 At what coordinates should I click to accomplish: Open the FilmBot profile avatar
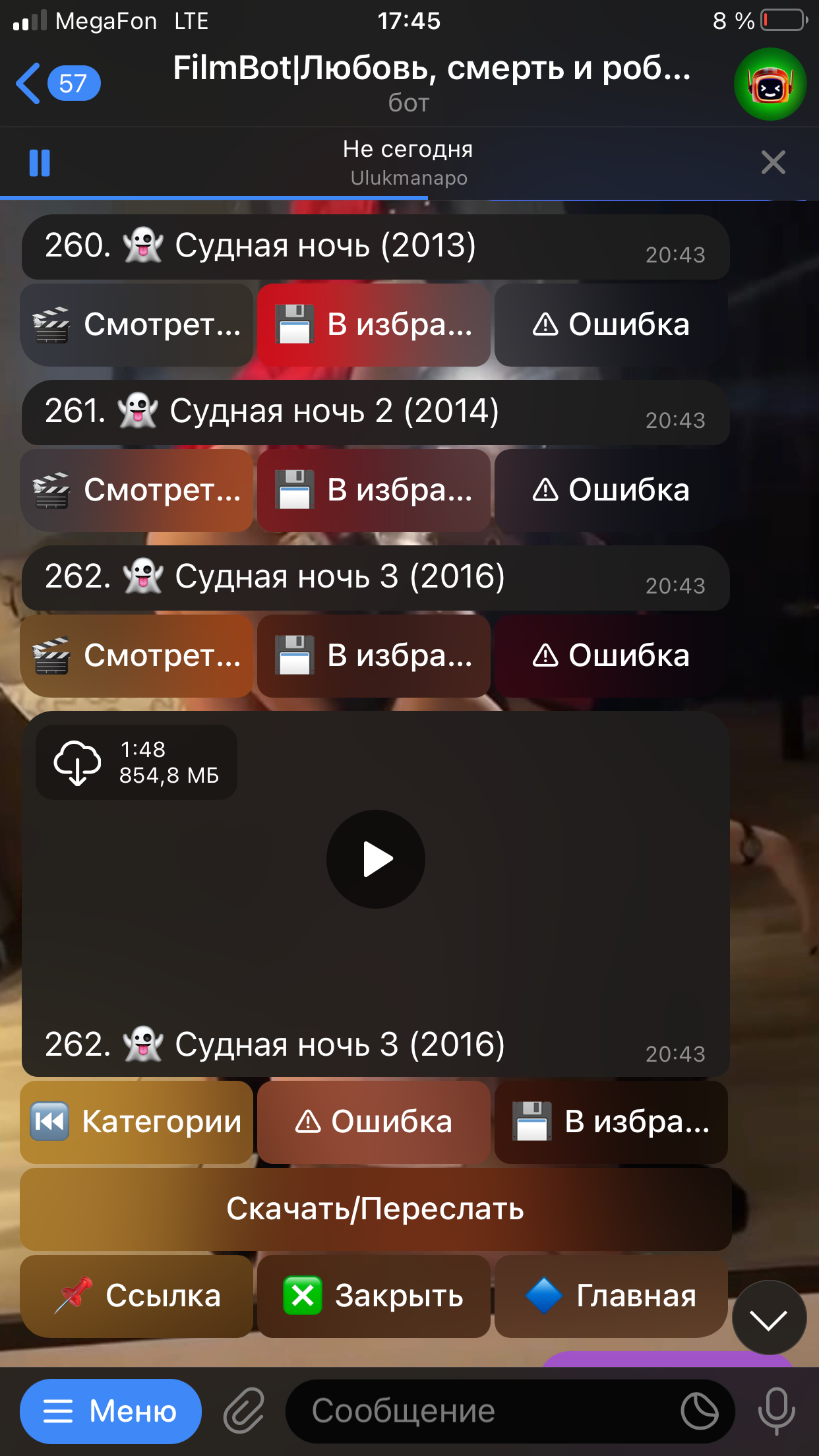pyautogui.click(x=770, y=84)
